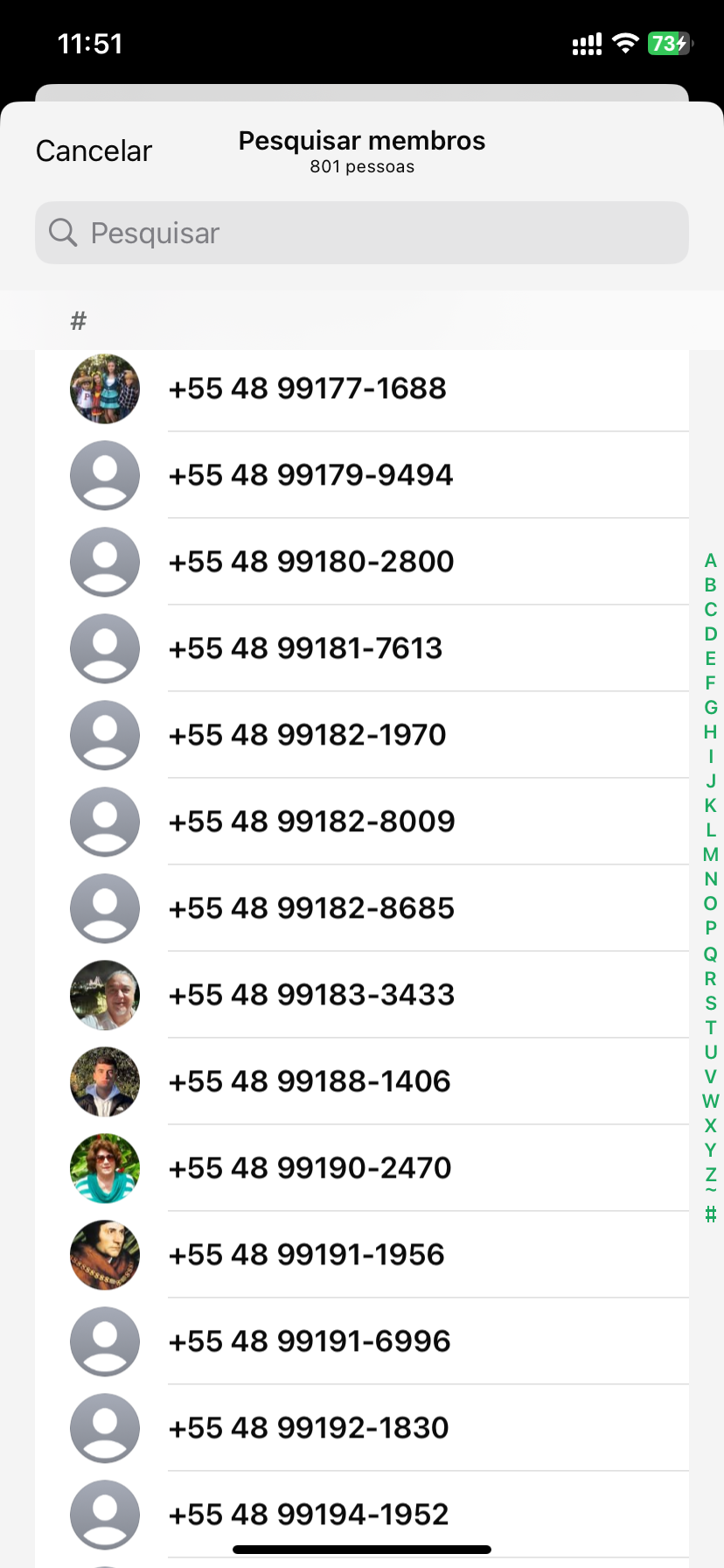Focus the Pesquisar search field

pyautogui.click(x=362, y=233)
